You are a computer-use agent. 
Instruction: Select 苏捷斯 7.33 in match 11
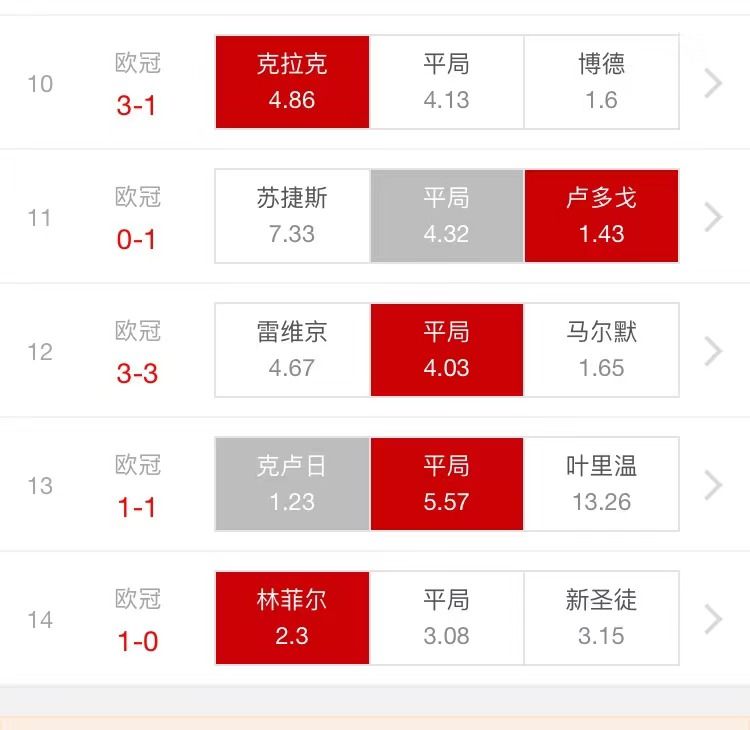292,216
